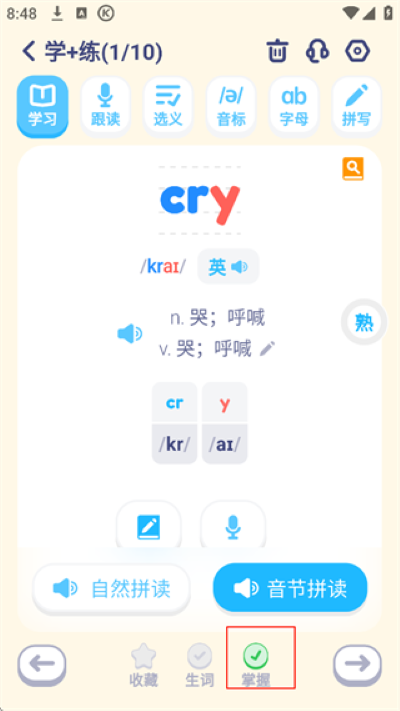Viewport: 400px width, 711px height.
Task: Mark the word as 掌握
Action: [x=256, y=665]
